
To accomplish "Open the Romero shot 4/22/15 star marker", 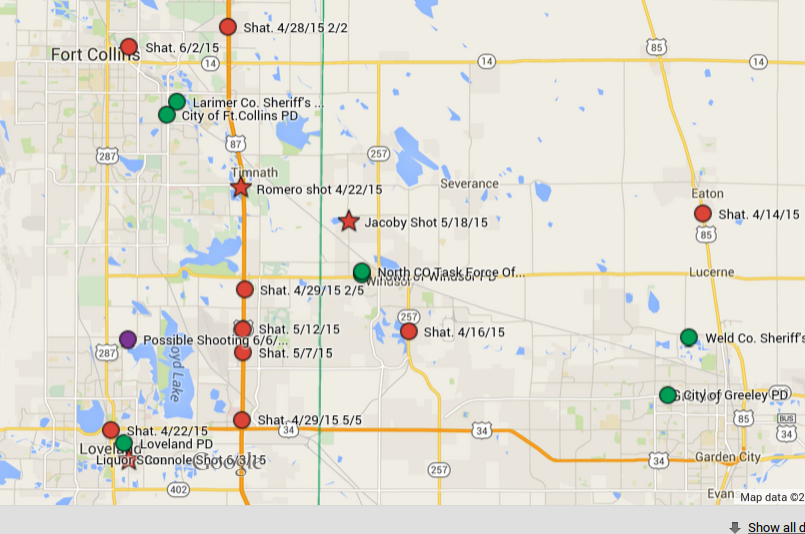I will coord(241,188).
